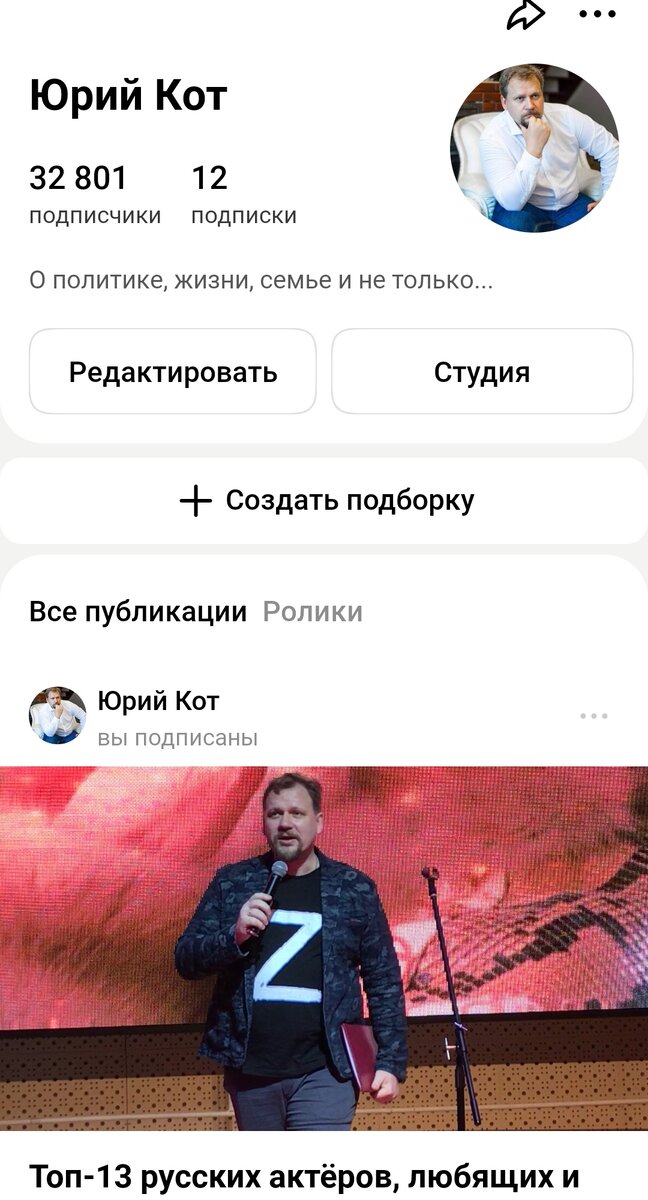This screenshot has height=1200, width=648.
Task: Switch to the Ролики tab
Action: click(x=313, y=612)
